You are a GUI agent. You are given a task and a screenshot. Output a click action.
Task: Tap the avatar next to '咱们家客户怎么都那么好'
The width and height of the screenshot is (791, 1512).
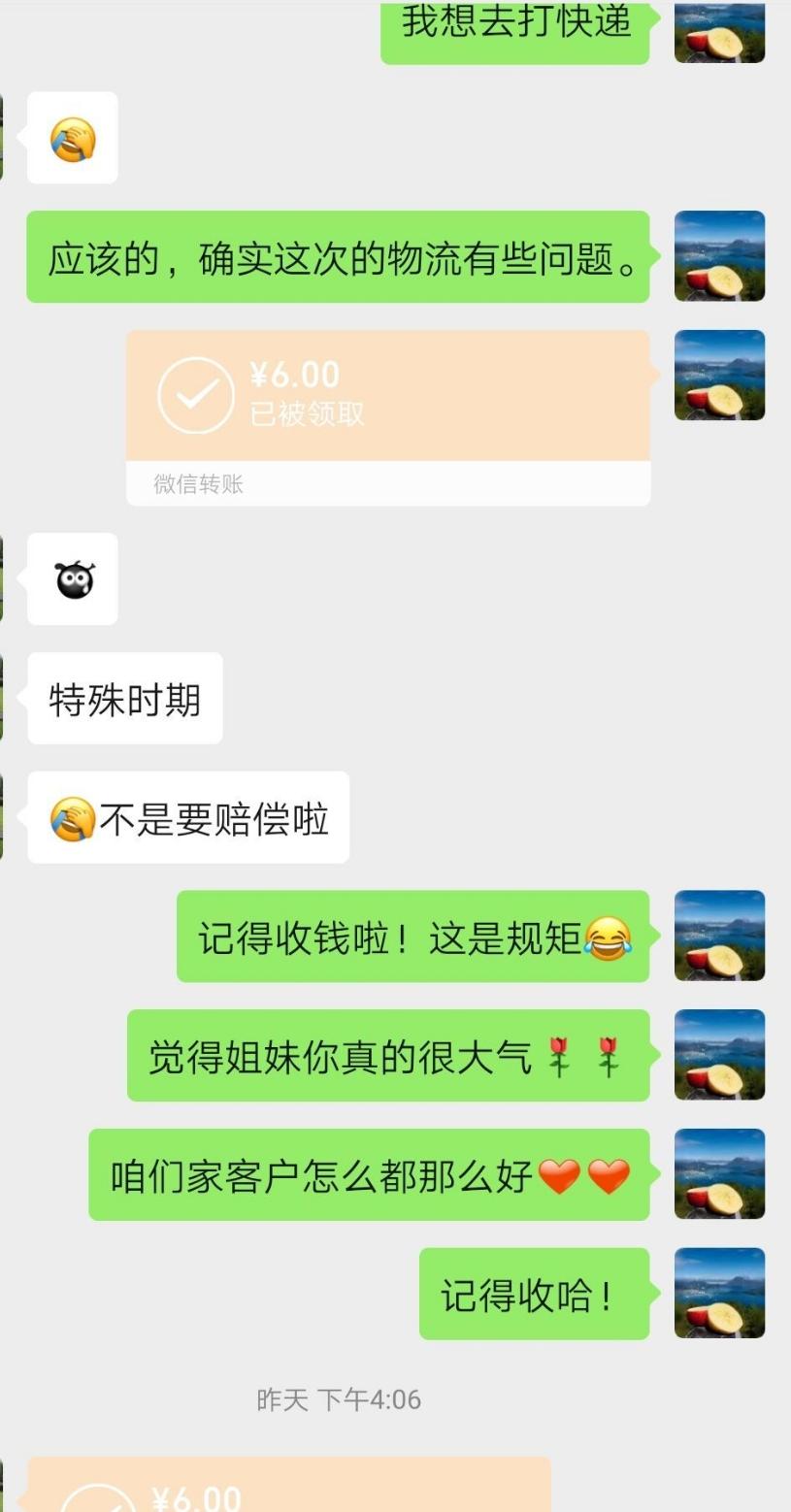pyautogui.click(x=719, y=1173)
